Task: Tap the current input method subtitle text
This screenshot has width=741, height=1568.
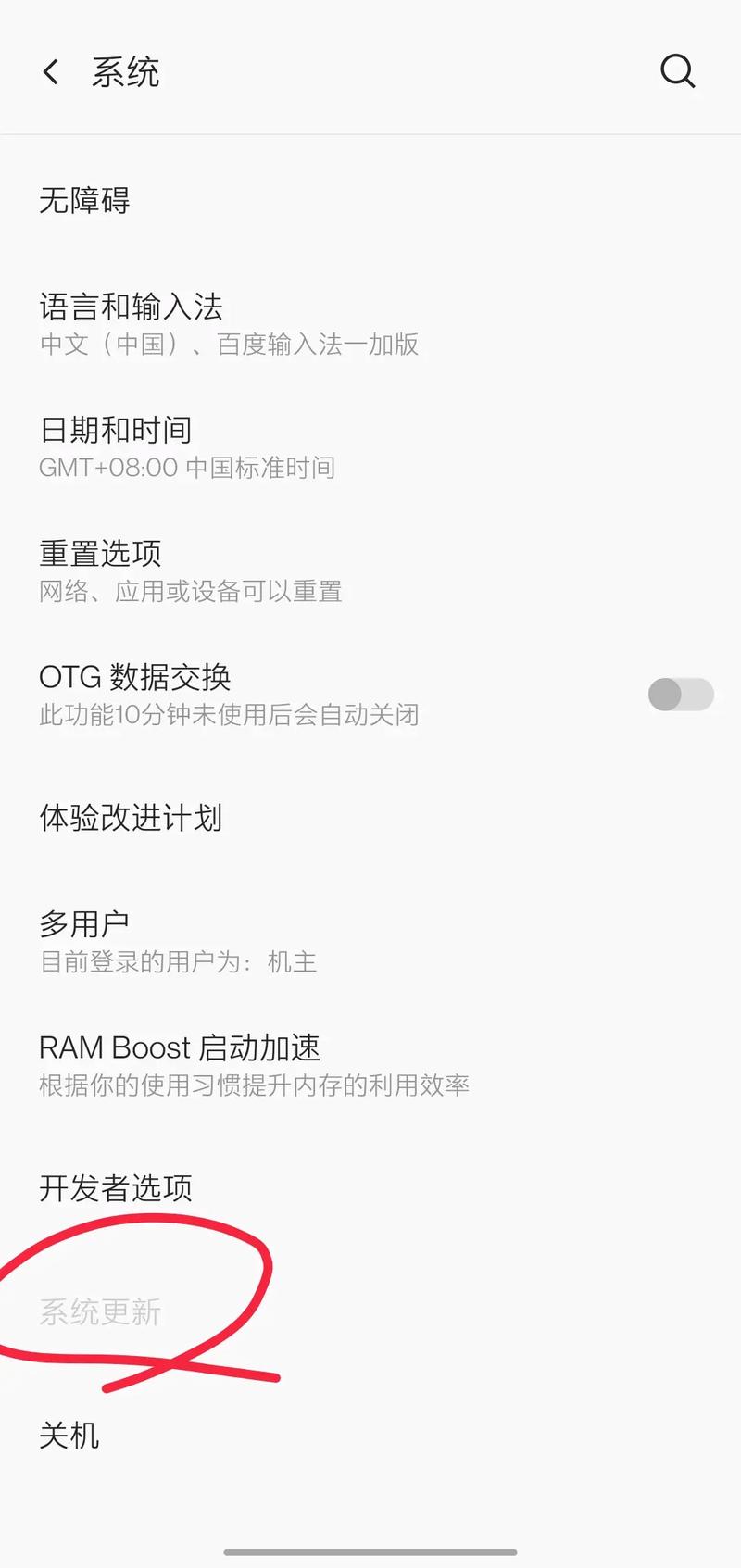Action: click(x=229, y=345)
